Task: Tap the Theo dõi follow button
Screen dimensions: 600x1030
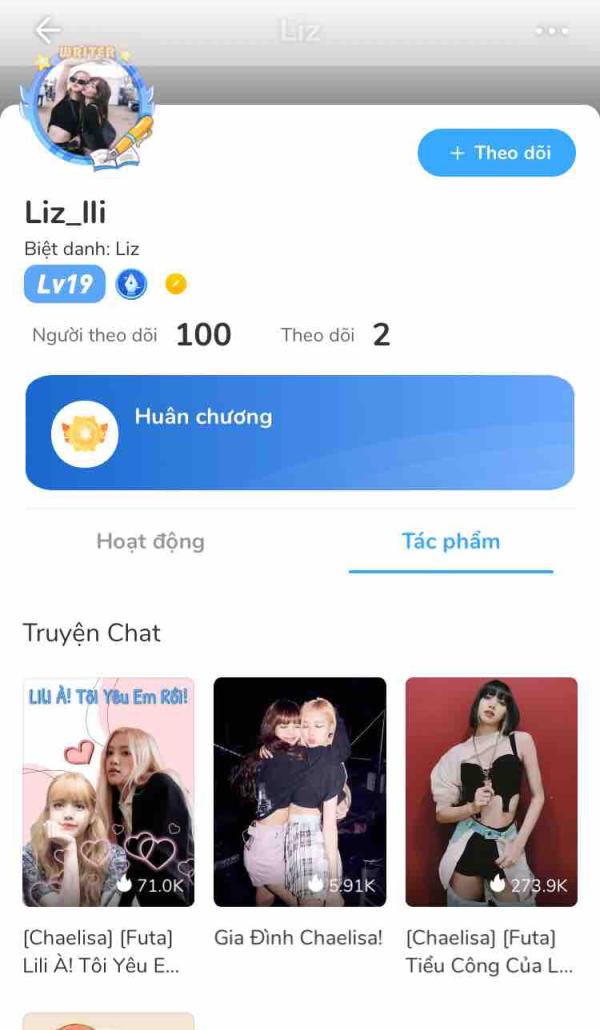Action: 497,153
